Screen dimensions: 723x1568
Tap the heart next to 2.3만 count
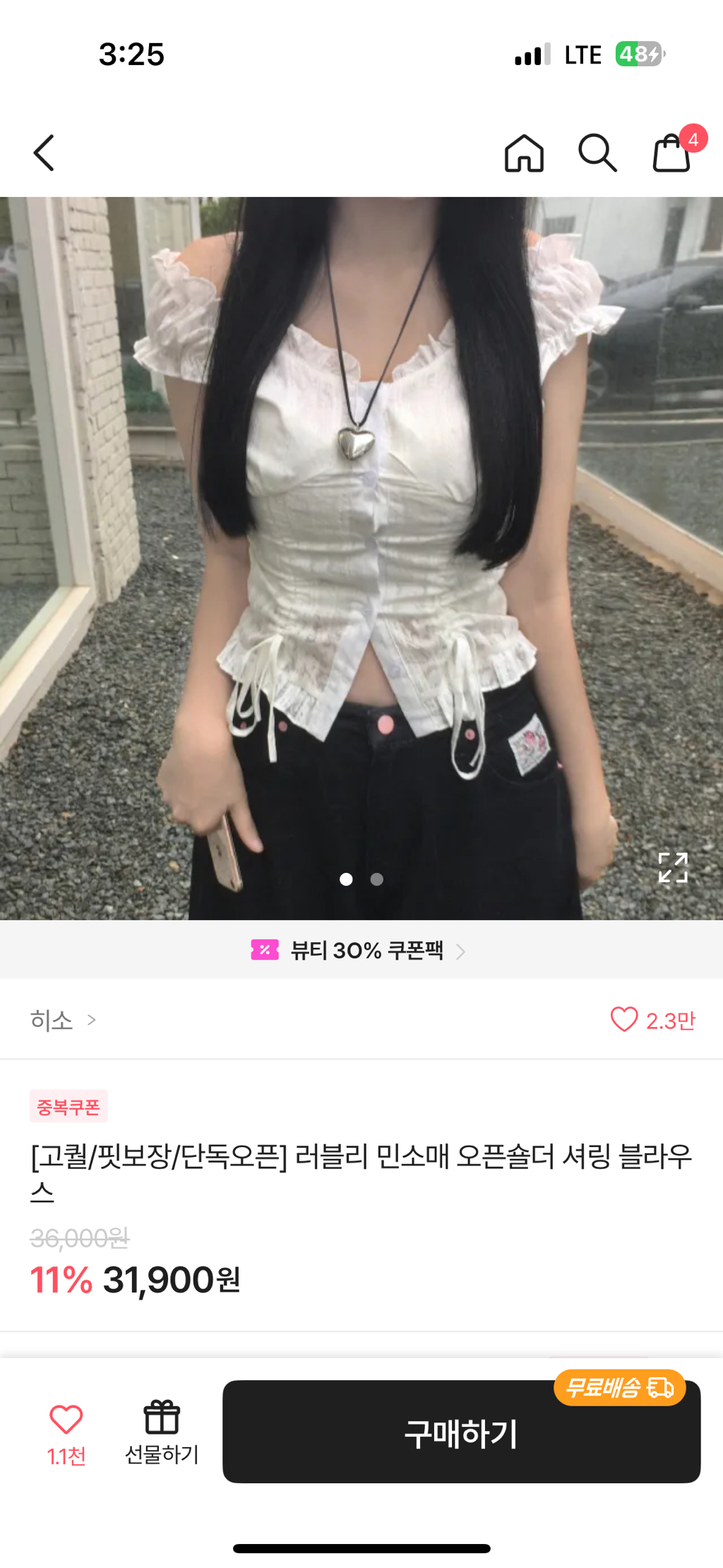pyautogui.click(x=624, y=1020)
